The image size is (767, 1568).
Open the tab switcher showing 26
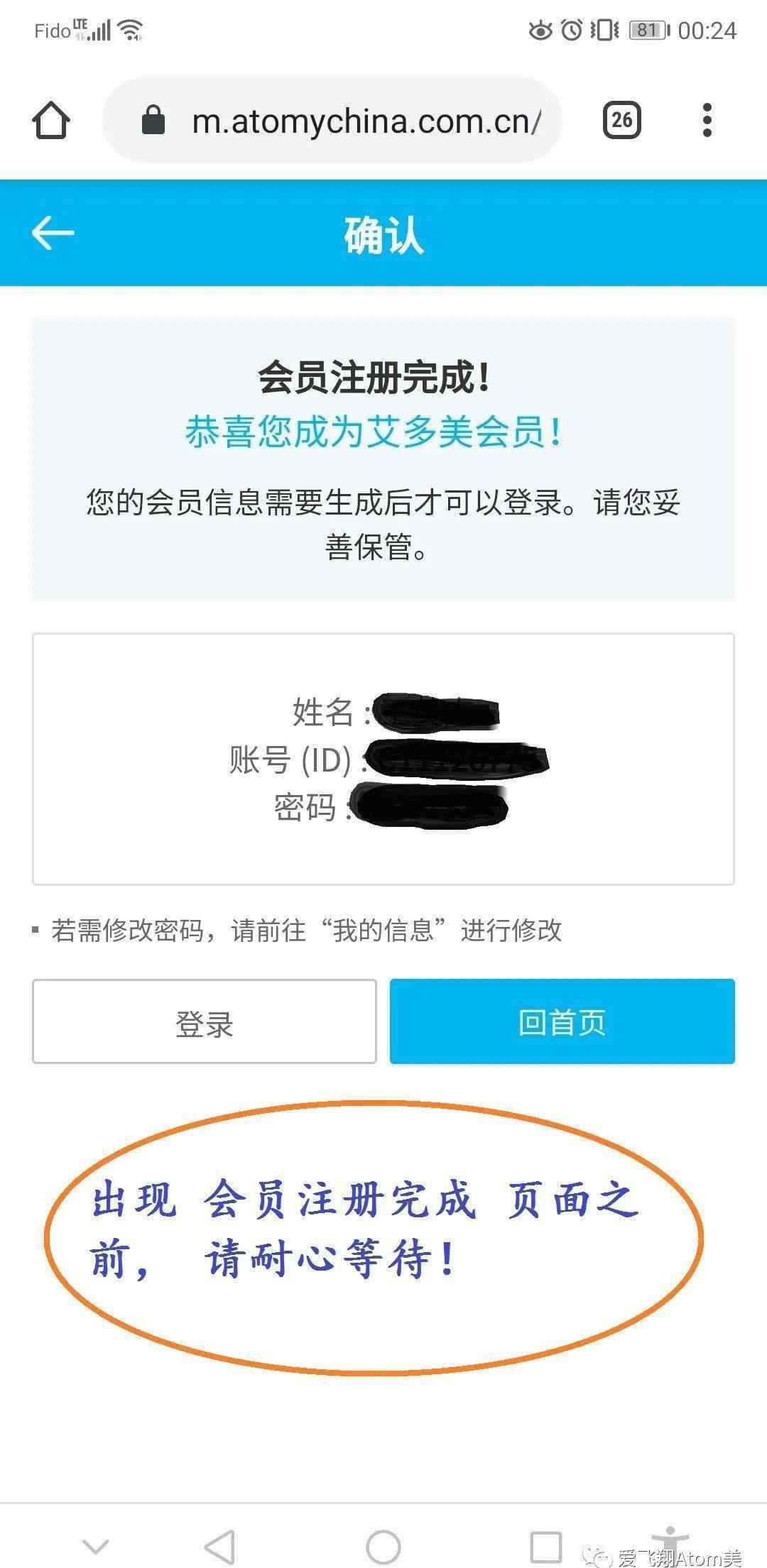tap(621, 120)
